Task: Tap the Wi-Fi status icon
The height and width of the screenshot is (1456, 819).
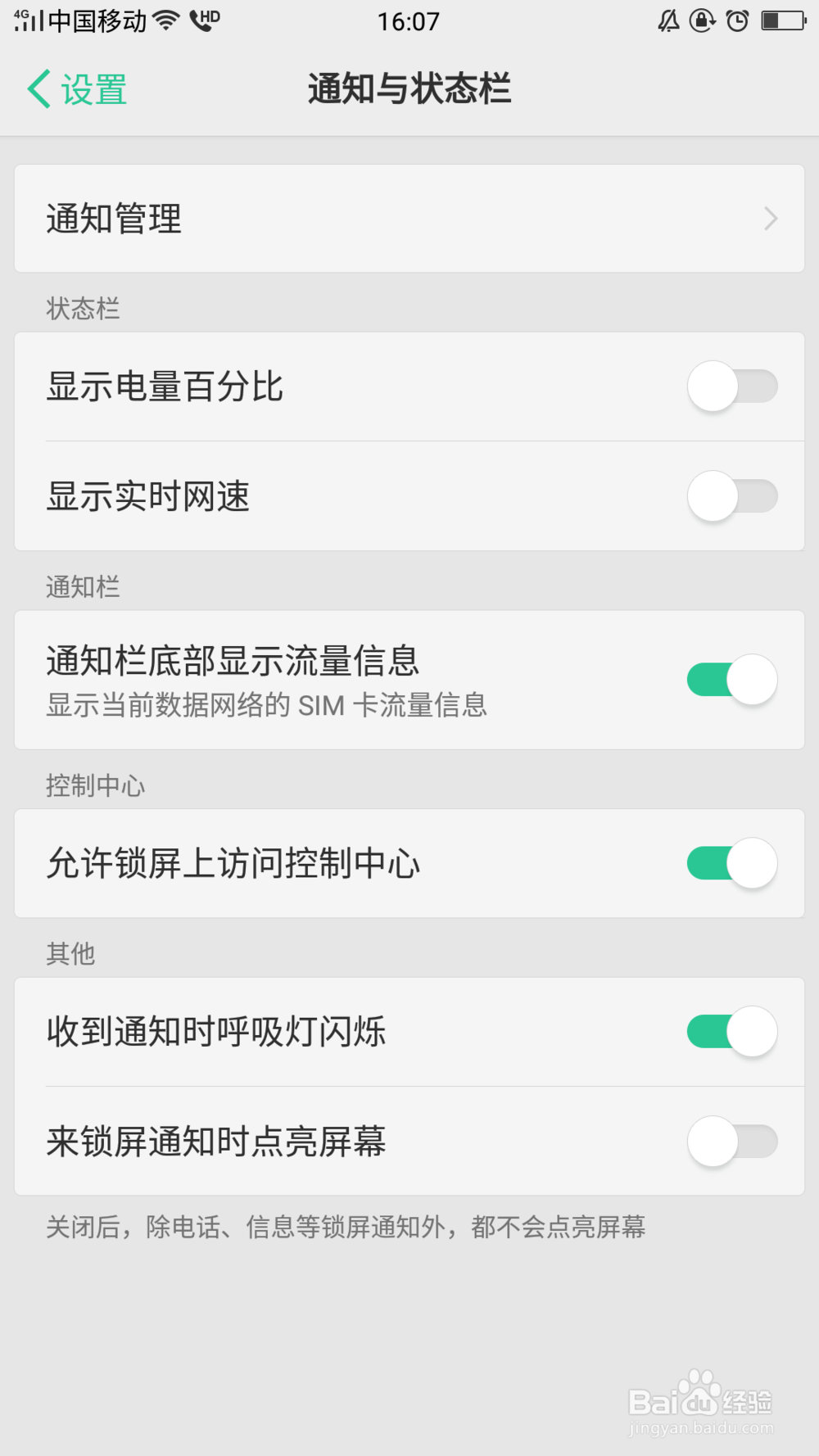Action: (168, 20)
